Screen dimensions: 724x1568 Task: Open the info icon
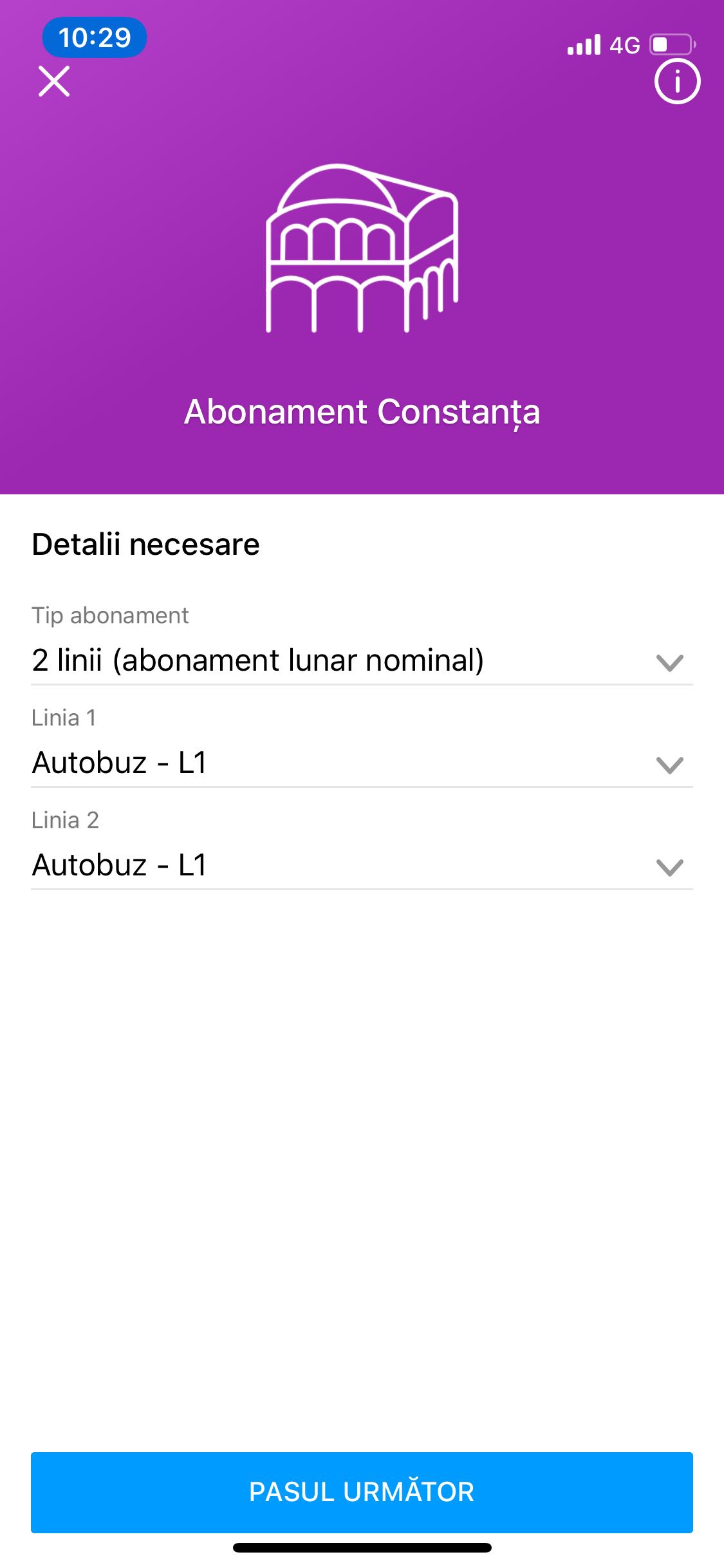click(677, 81)
